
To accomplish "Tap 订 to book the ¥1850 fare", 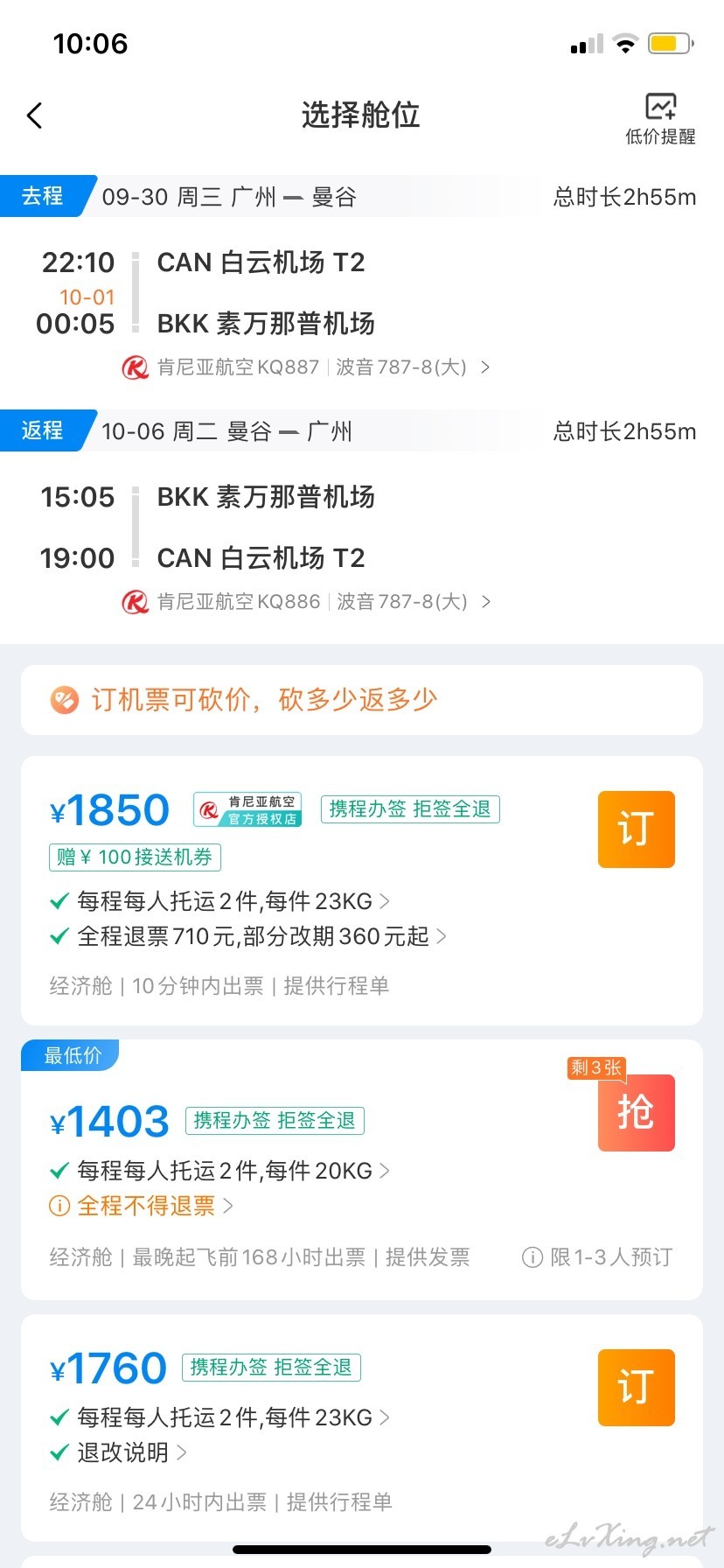I will click(x=637, y=829).
